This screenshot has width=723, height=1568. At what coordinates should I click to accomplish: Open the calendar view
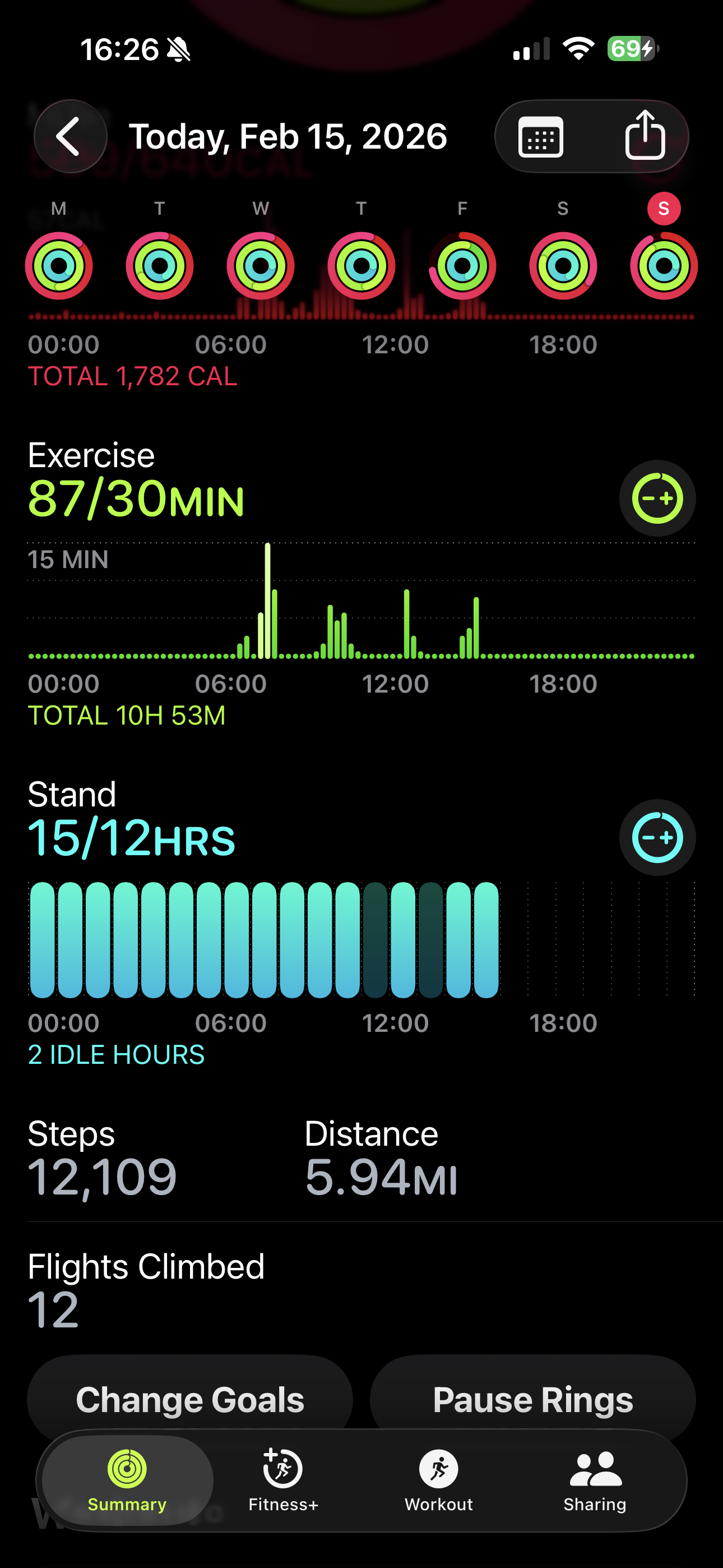[x=540, y=136]
